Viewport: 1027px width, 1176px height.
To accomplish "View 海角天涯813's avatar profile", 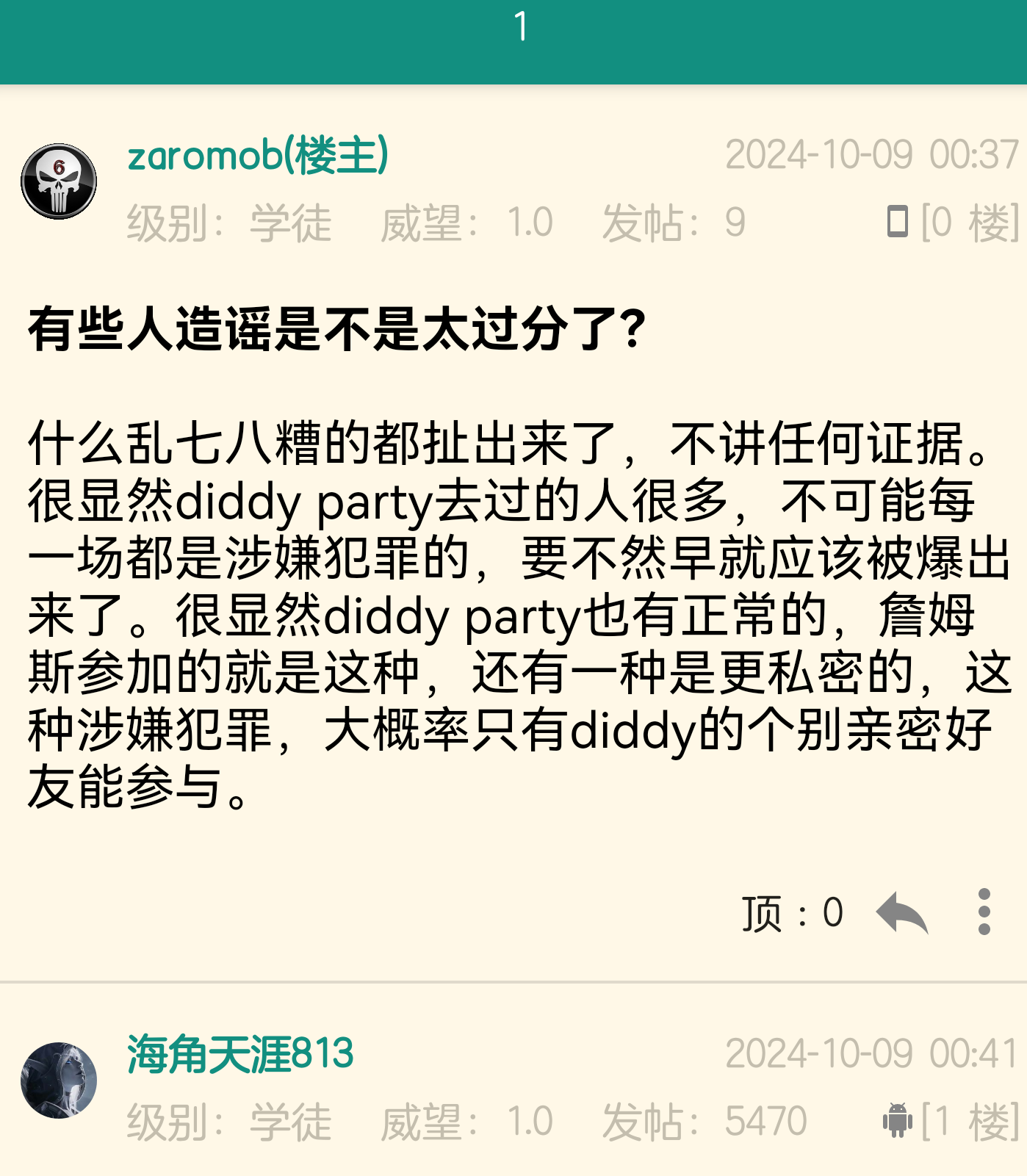I will tap(59, 1080).
